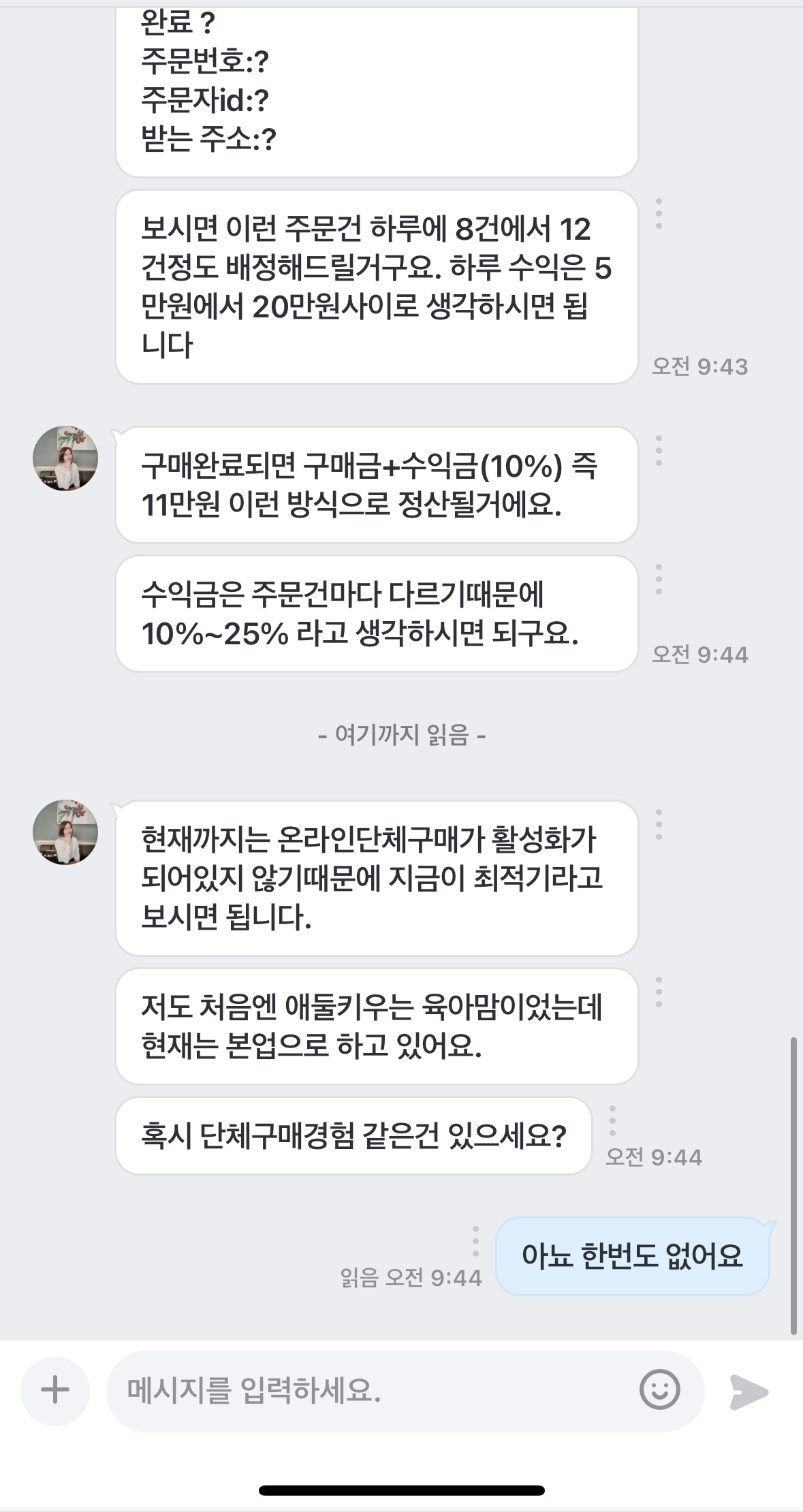Image resolution: width=803 pixels, height=1512 pixels.
Task: Open options for my 아뇨 한번도 없어요 message
Action: click(x=475, y=1241)
